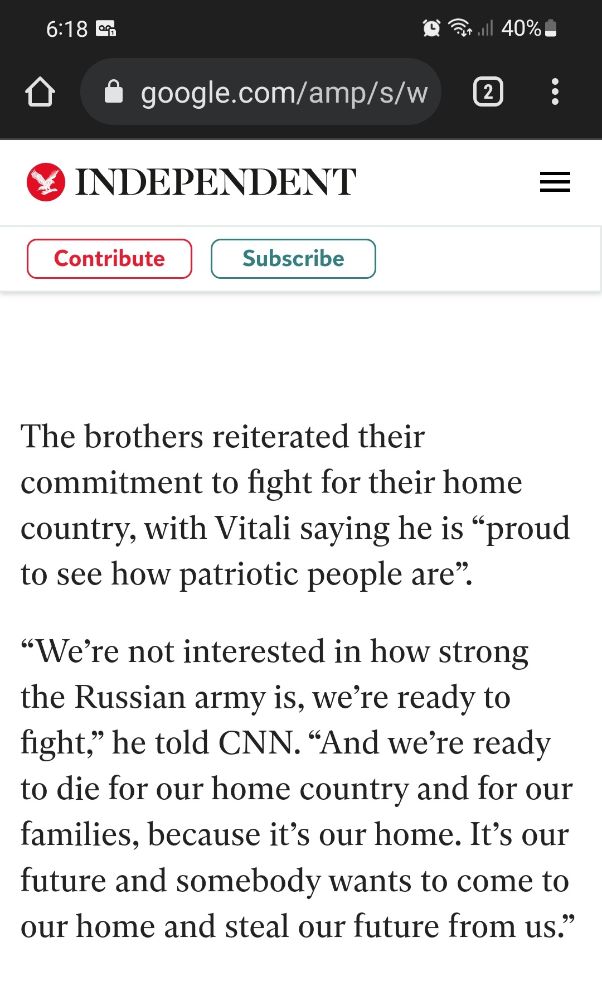Screen dimensions: 602x1000
Task: Open the Independent hamburger menu
Action: tap(555, 182)
